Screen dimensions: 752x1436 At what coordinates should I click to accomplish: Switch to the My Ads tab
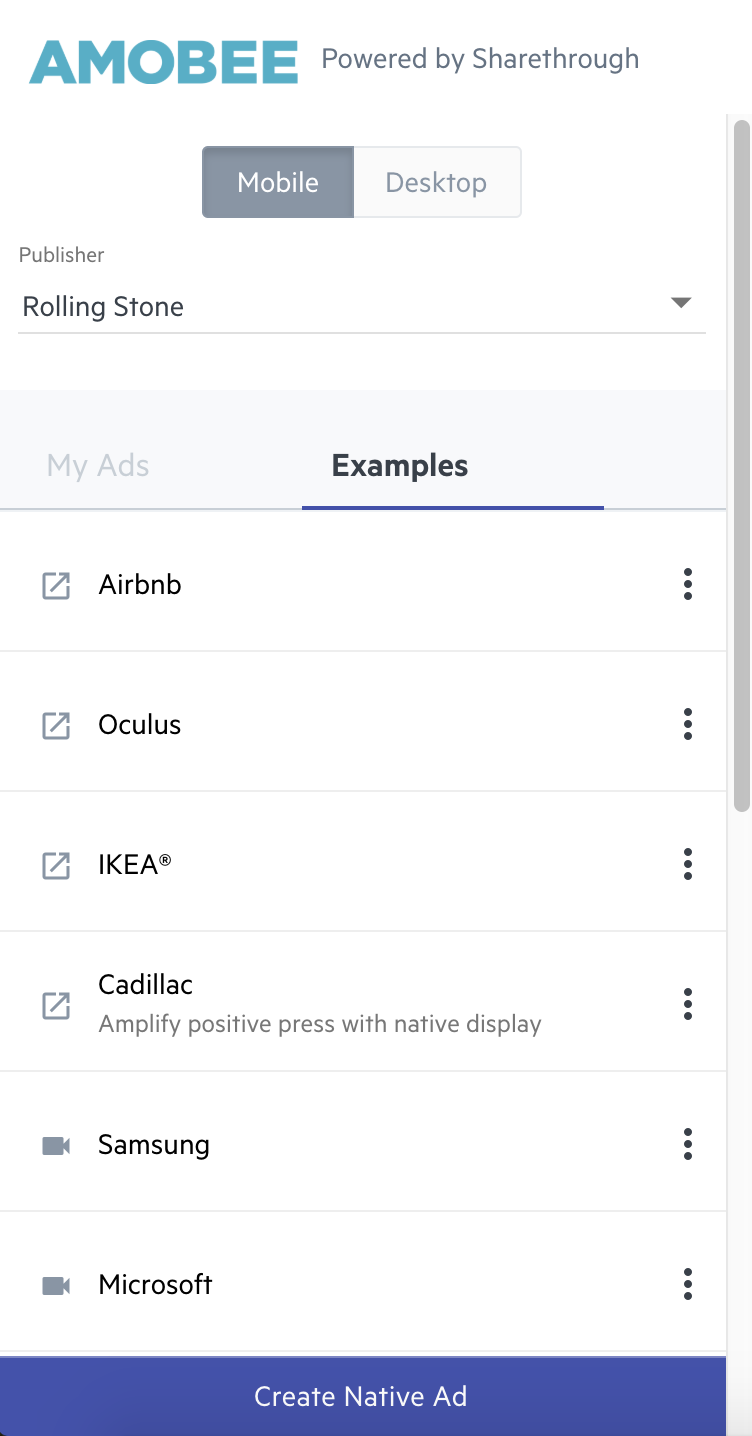(98, 466)
